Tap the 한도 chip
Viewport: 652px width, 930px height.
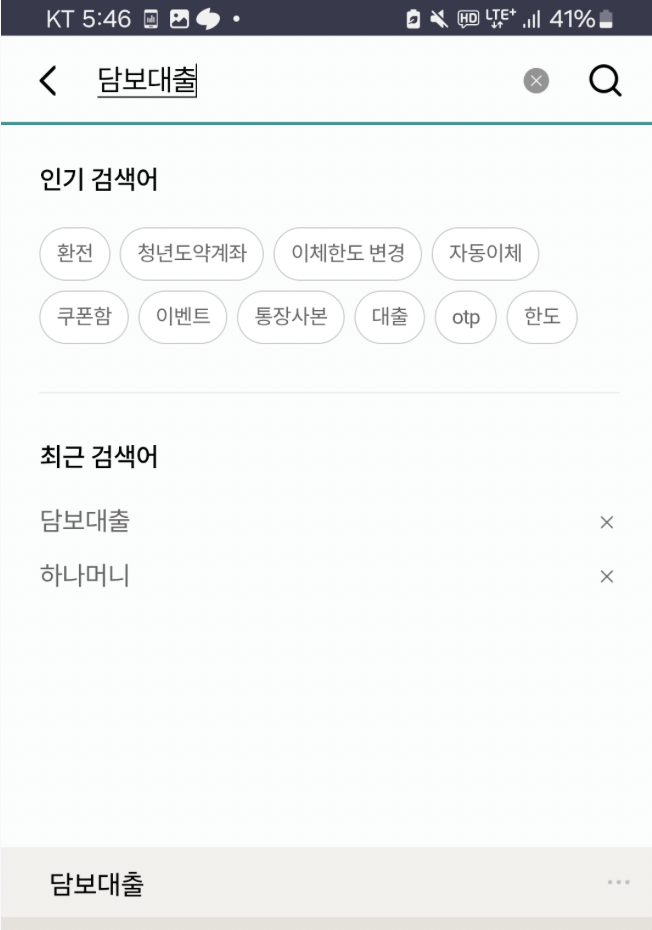[542, 317]
